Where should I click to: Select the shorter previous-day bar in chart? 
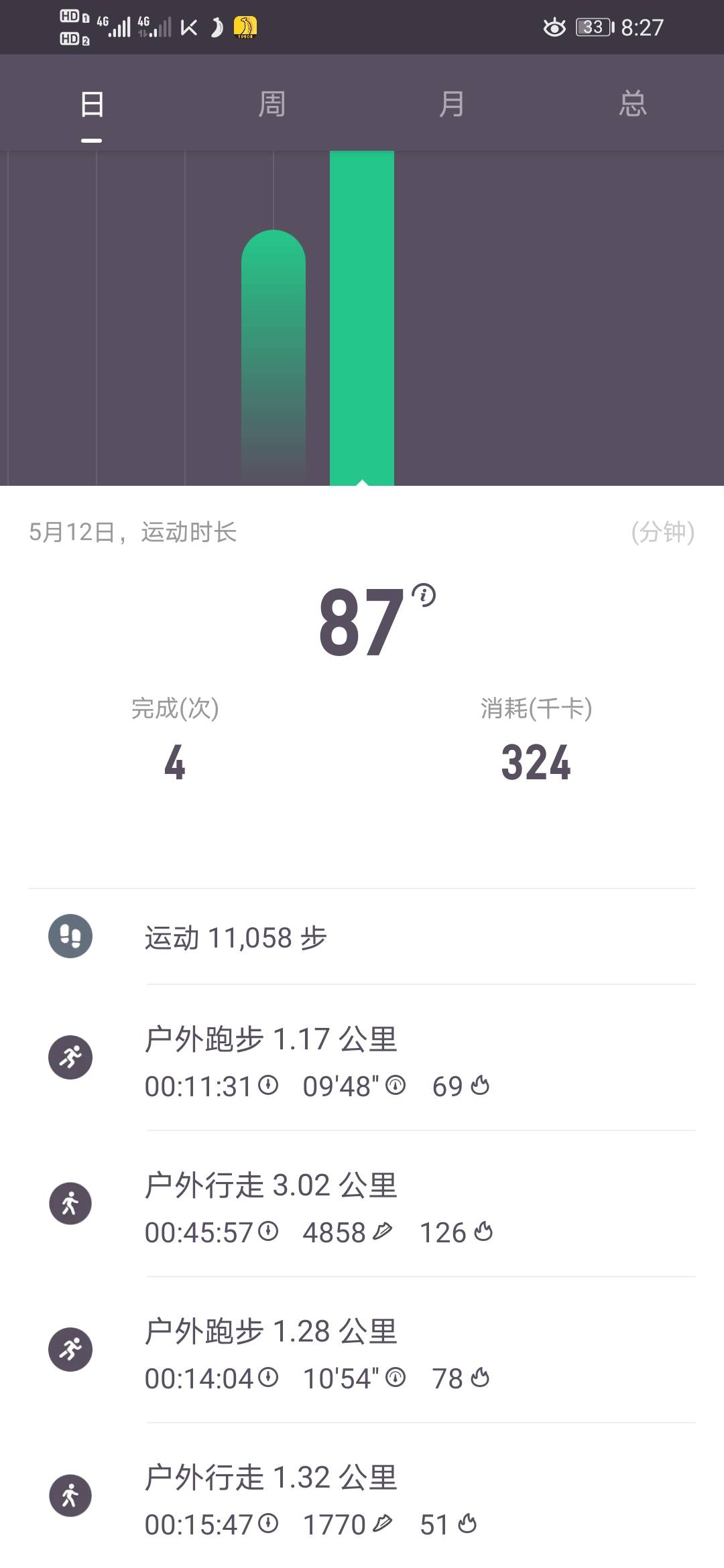pyautogui.click(x=274, y=355)
